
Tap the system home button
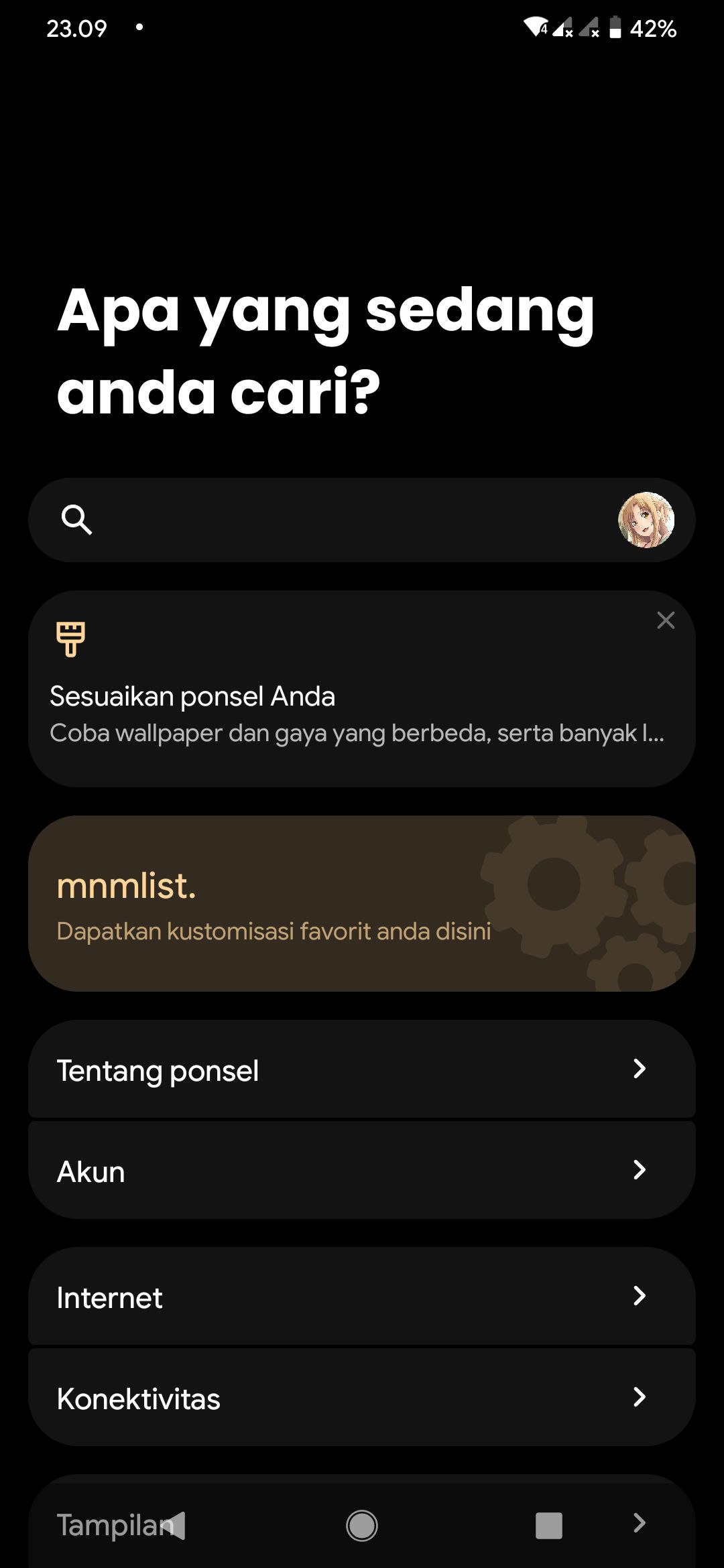click(x=362, y=1526)
